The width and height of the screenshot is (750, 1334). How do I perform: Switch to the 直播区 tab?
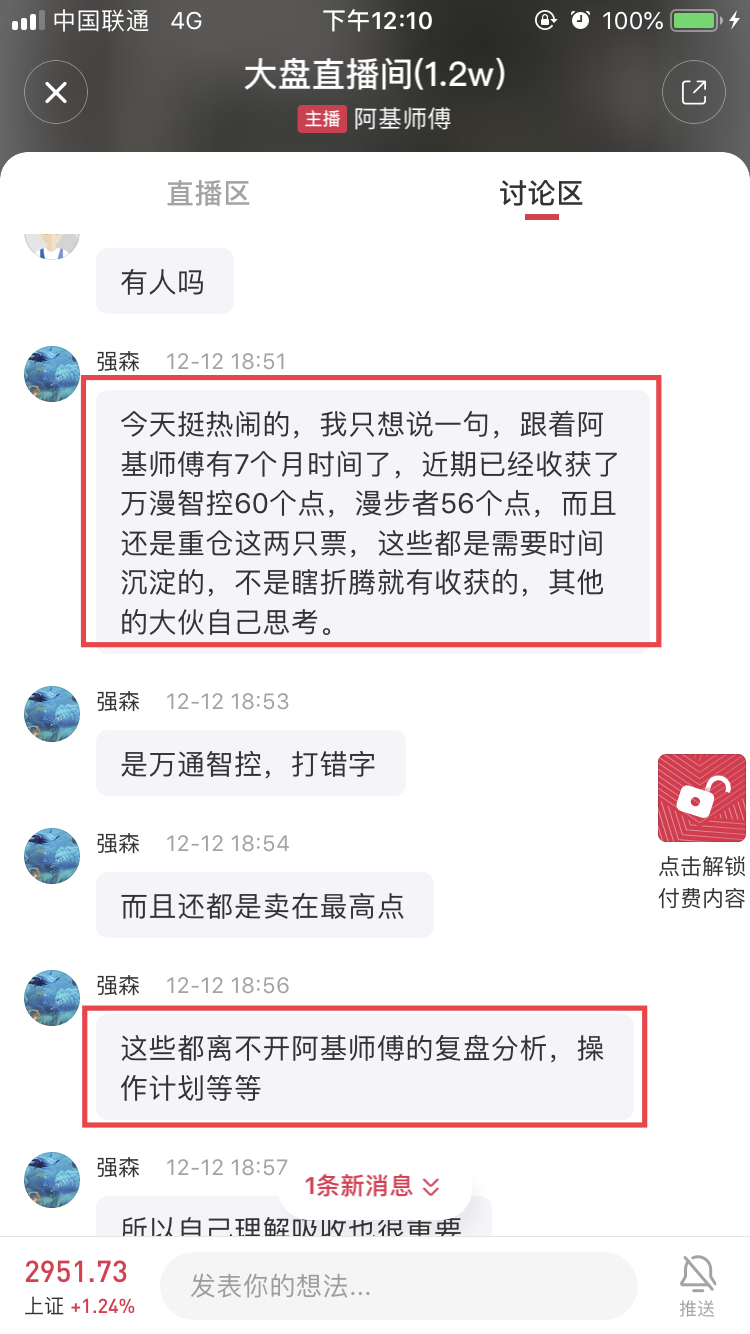point(208,194)
